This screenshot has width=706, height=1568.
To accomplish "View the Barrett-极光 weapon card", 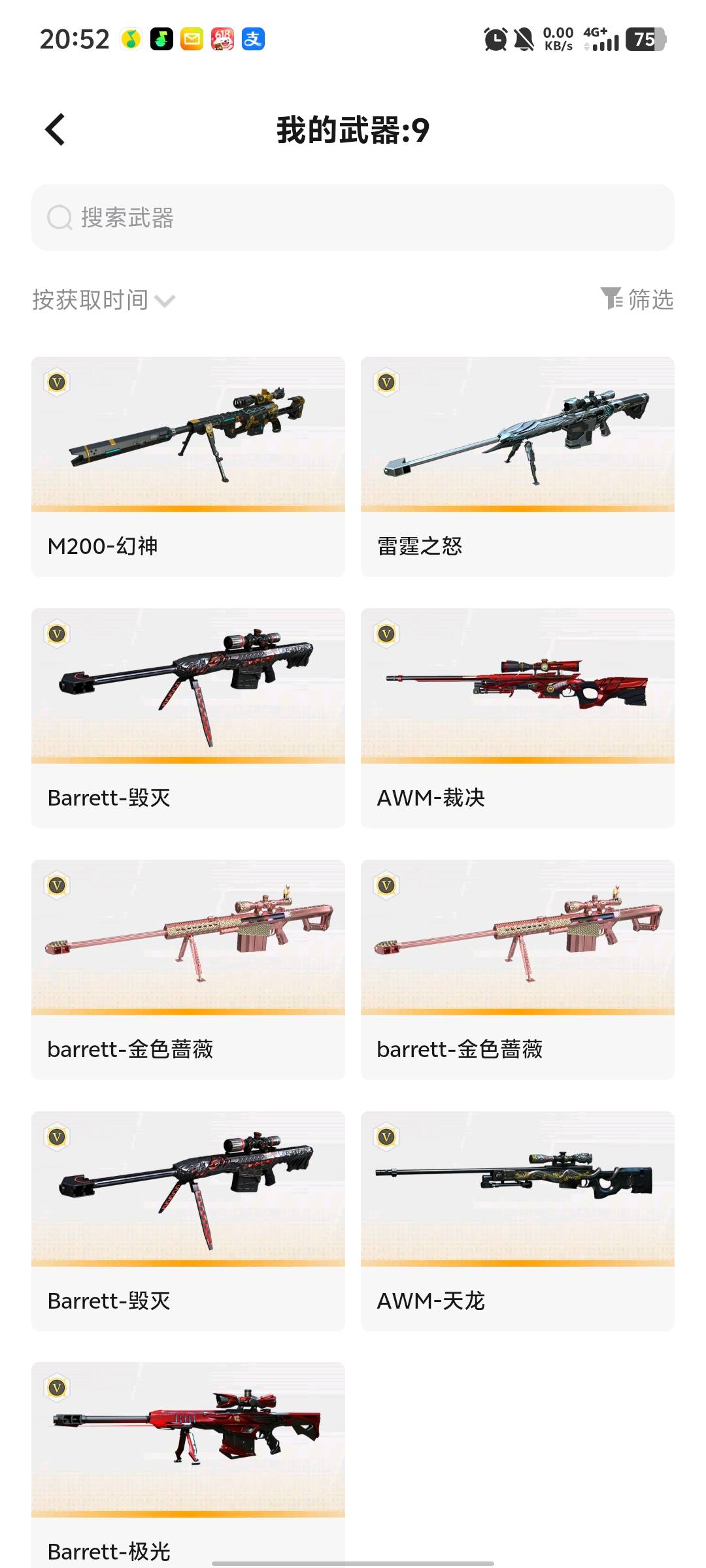I will click(x=188, y=1465).
